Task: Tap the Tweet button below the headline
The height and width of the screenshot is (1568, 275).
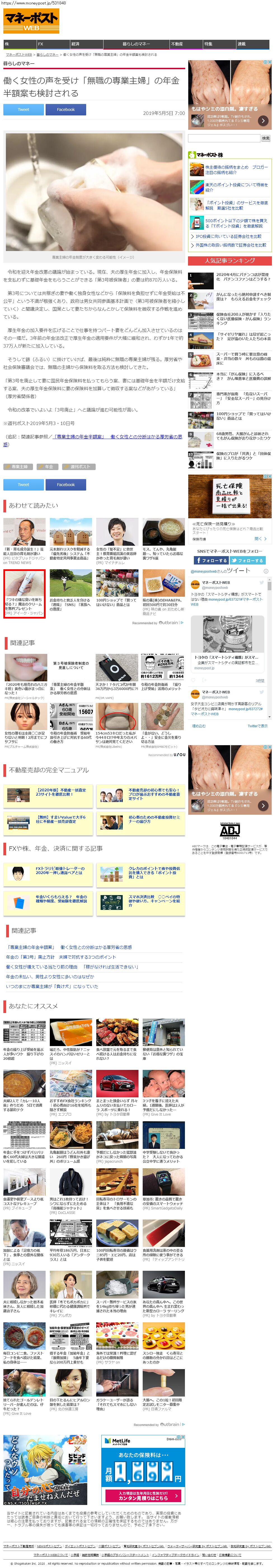Action: point(23,110)
